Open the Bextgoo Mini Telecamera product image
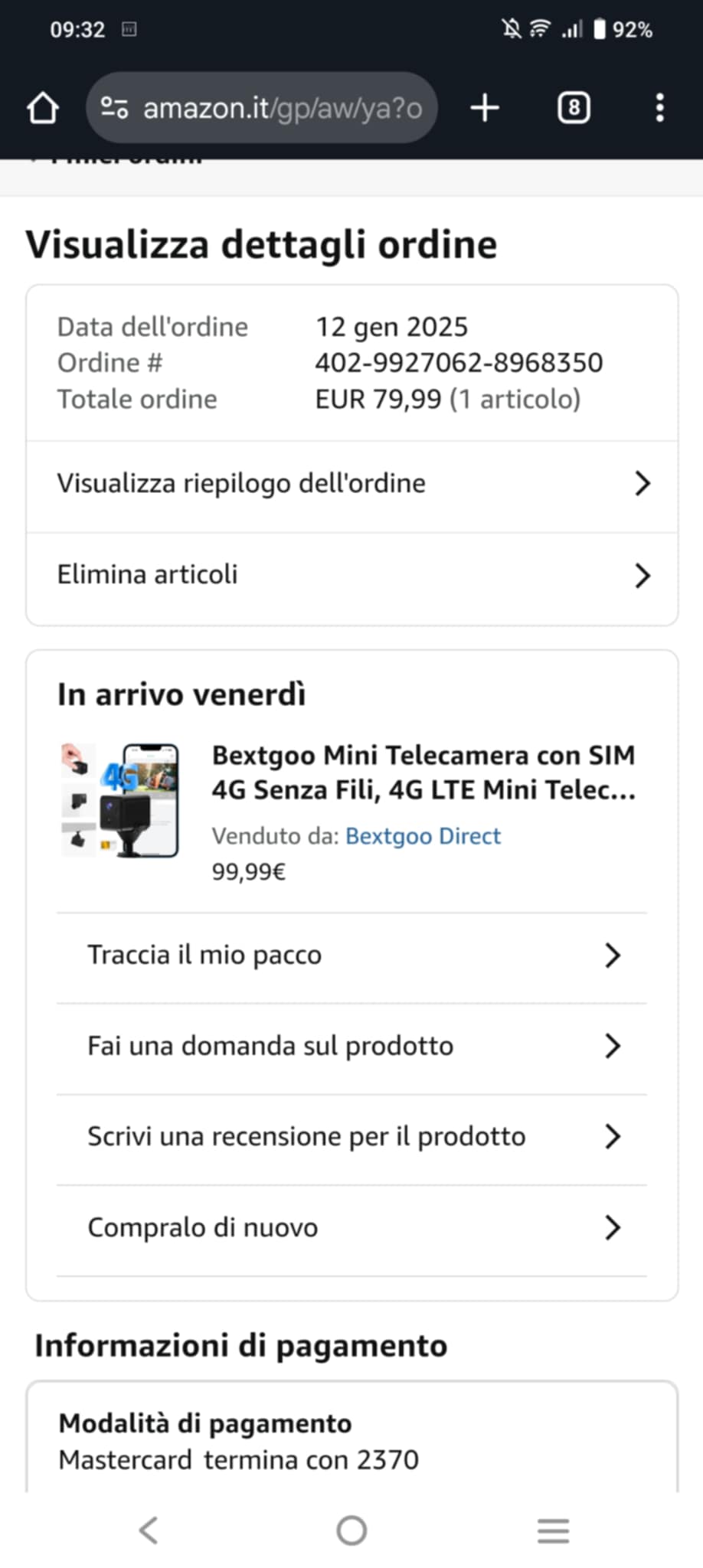The width and height of the screenshot is (703, 1568). pos(120,799)
